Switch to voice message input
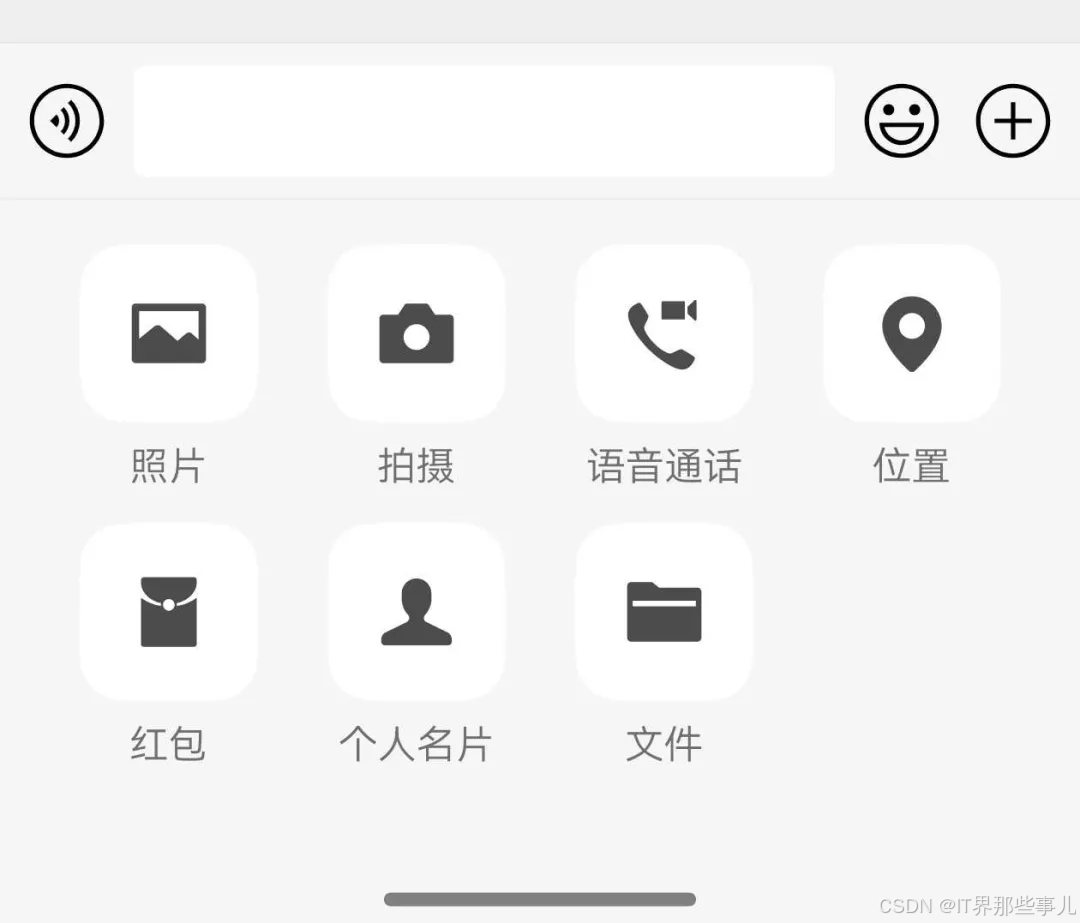 click(67, 121)
